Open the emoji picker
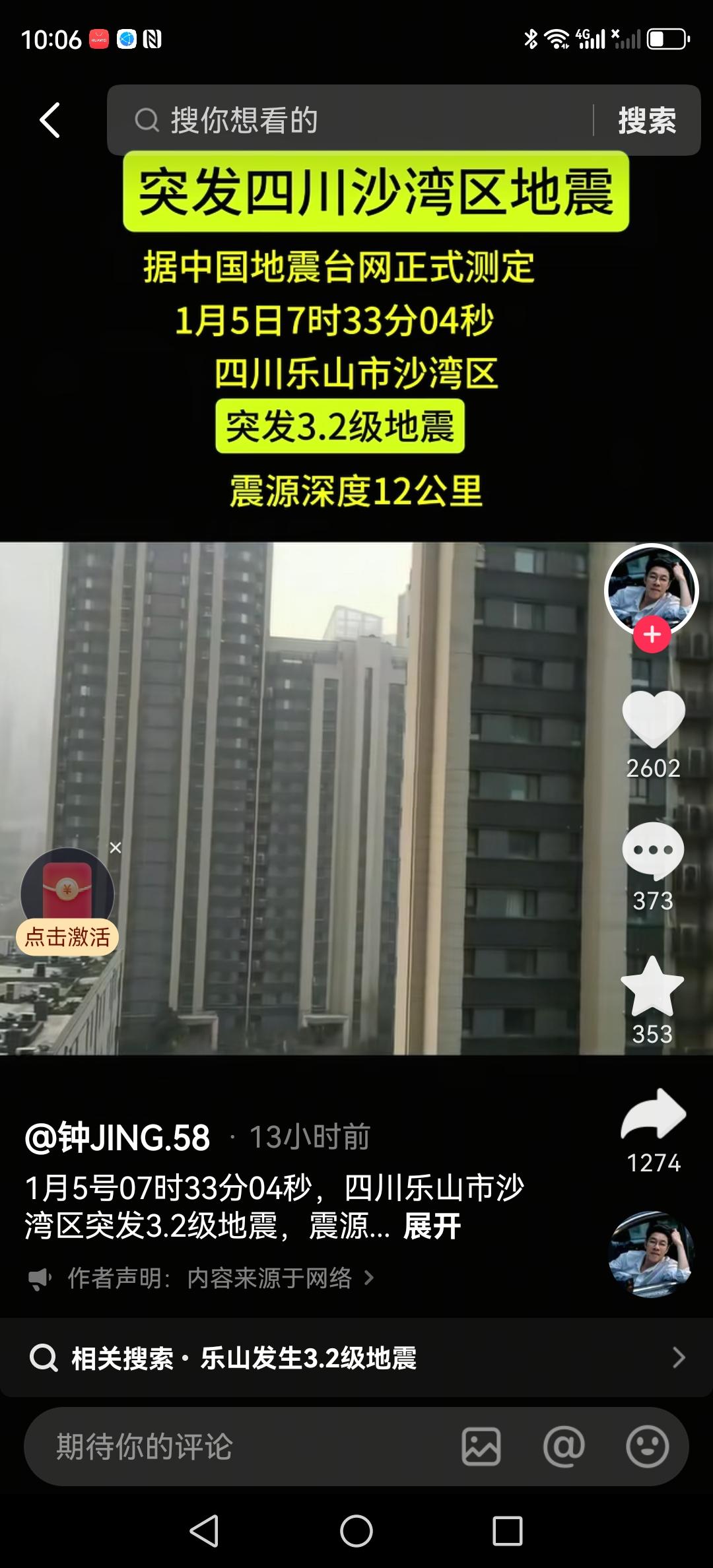Screen dimensions: 713x1568 click(647, 1447)
